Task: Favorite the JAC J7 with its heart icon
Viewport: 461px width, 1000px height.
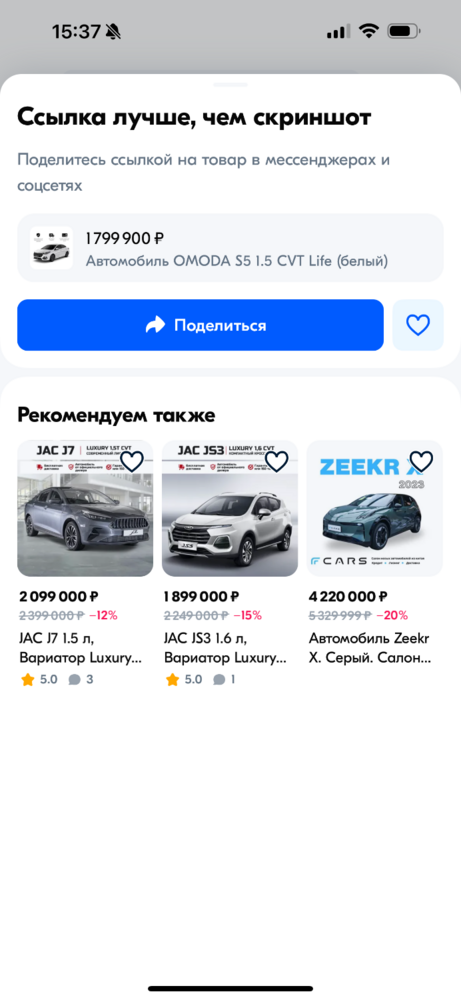Action: click(x=132, y=460)
